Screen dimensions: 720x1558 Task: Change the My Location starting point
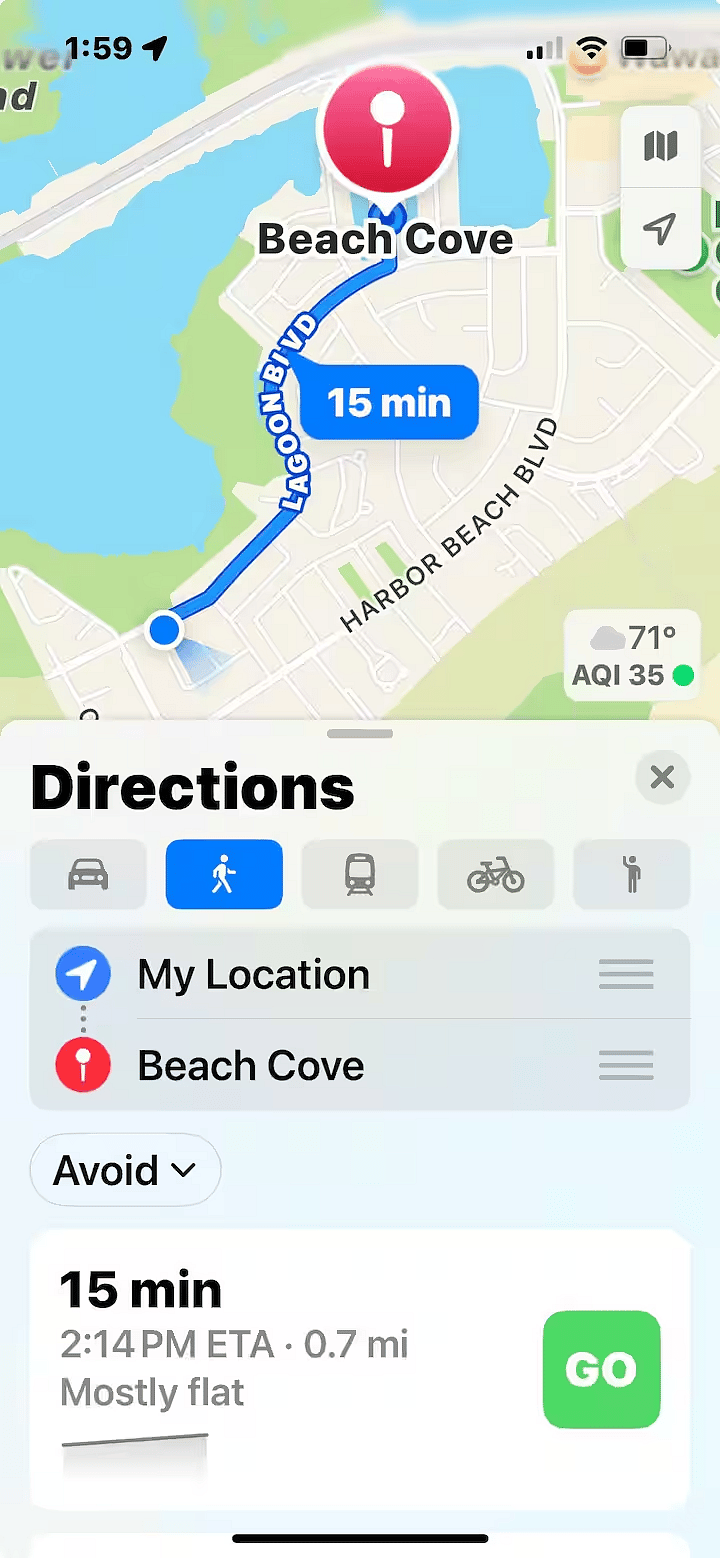click(x=360, y=974)
